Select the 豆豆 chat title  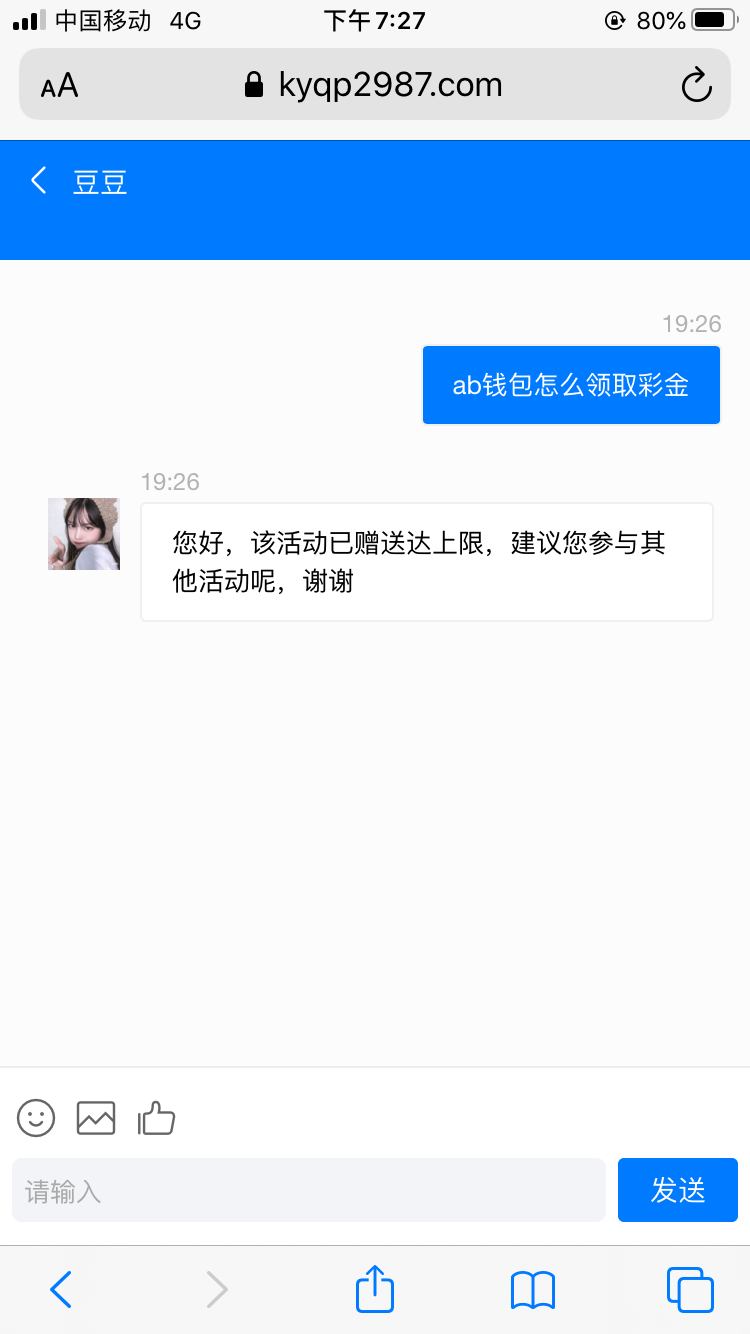point(100,182)
